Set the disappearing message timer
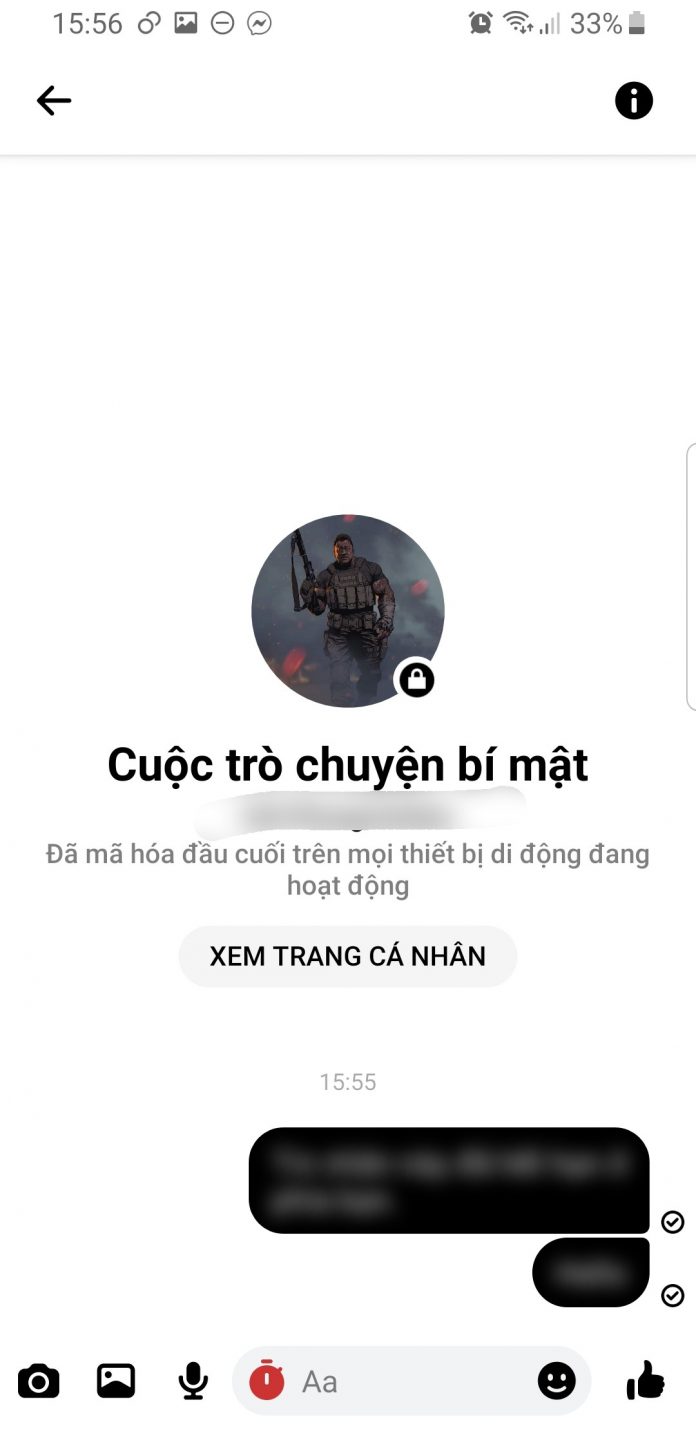696x1431 pixels. tap(267, 1381)
